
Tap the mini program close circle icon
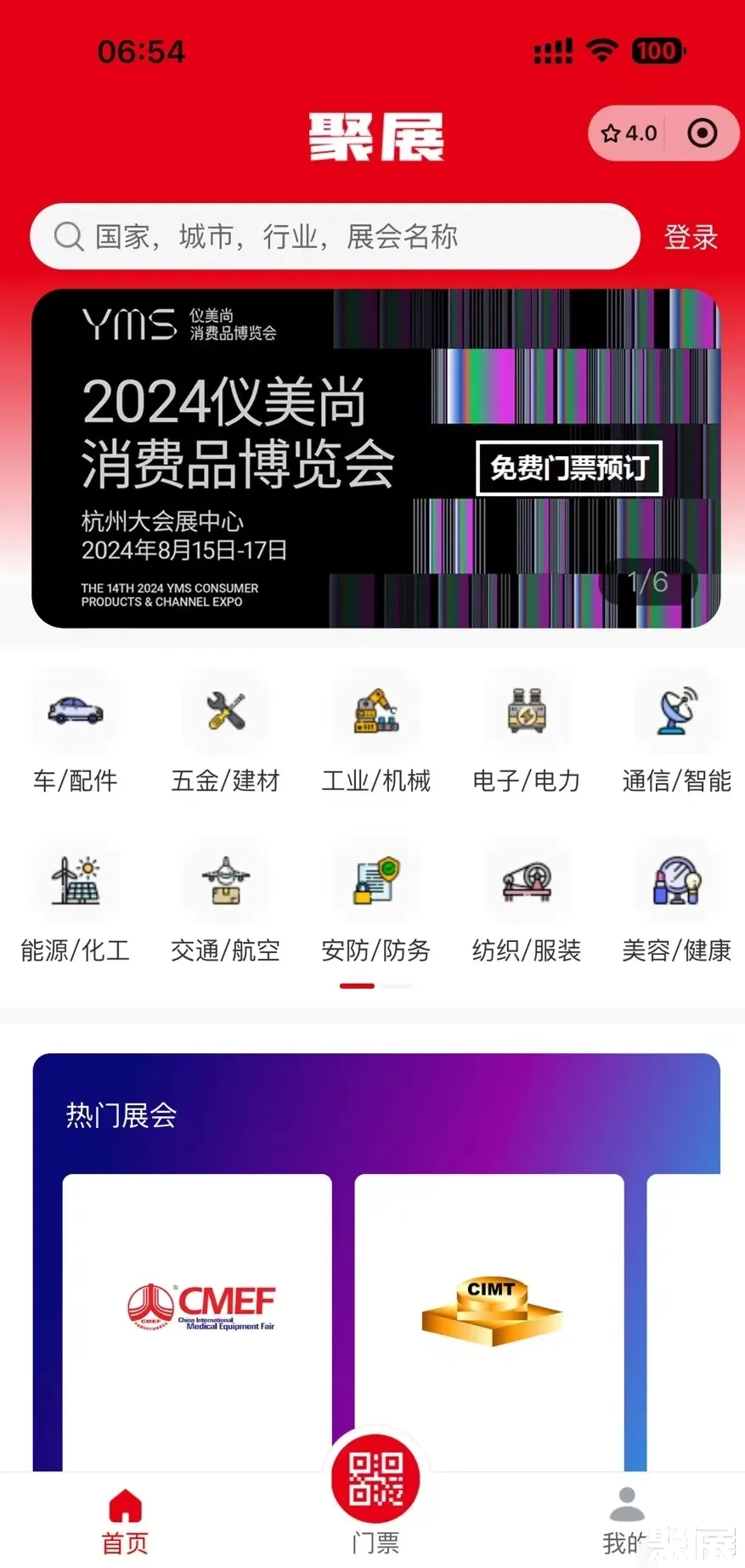[x=703, y=133]
